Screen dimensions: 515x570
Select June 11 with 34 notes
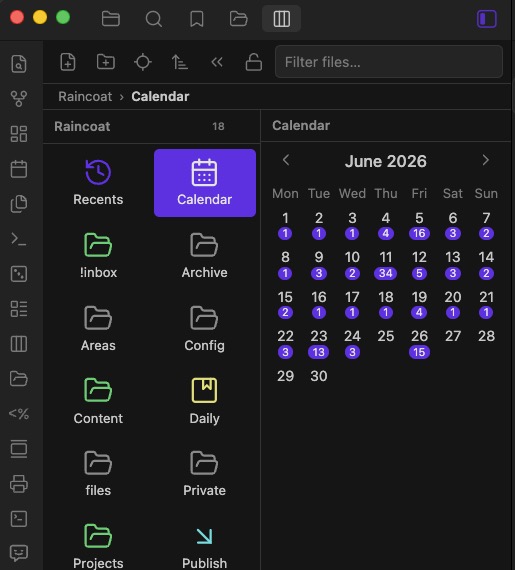[386, 265]
